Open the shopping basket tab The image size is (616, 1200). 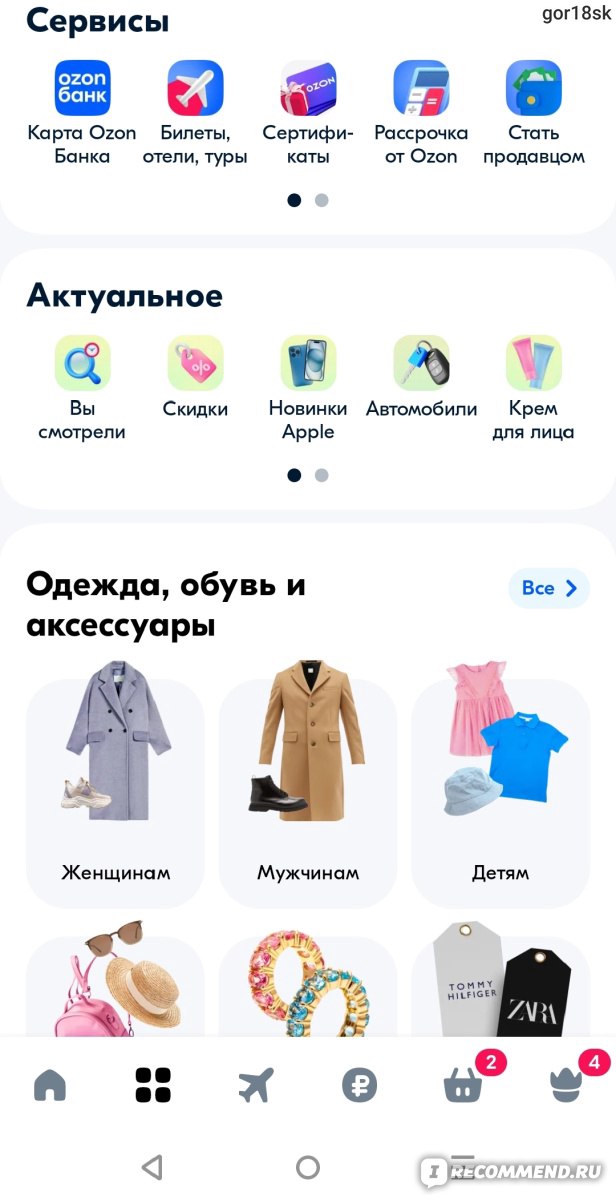coord(464,1085)
